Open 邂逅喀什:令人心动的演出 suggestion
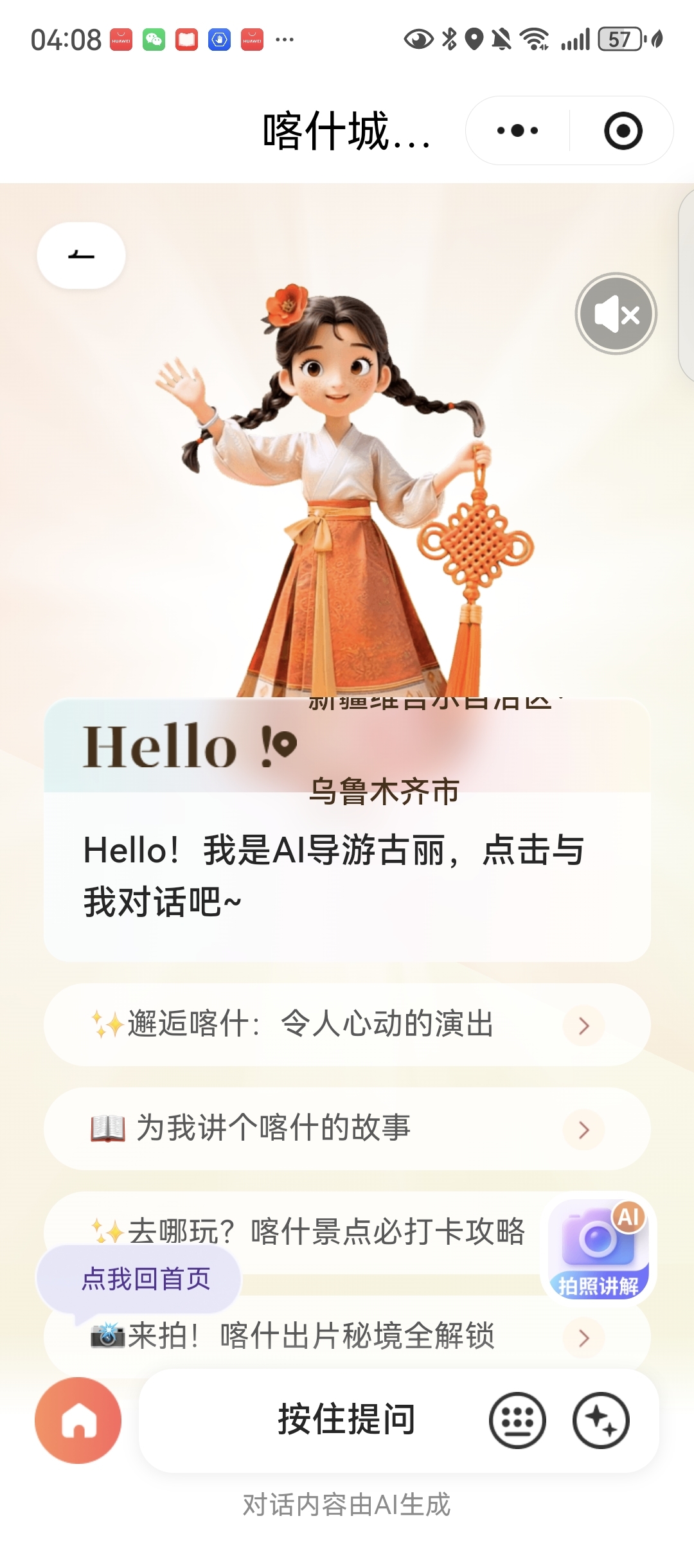 click(x=347, y=1024)
